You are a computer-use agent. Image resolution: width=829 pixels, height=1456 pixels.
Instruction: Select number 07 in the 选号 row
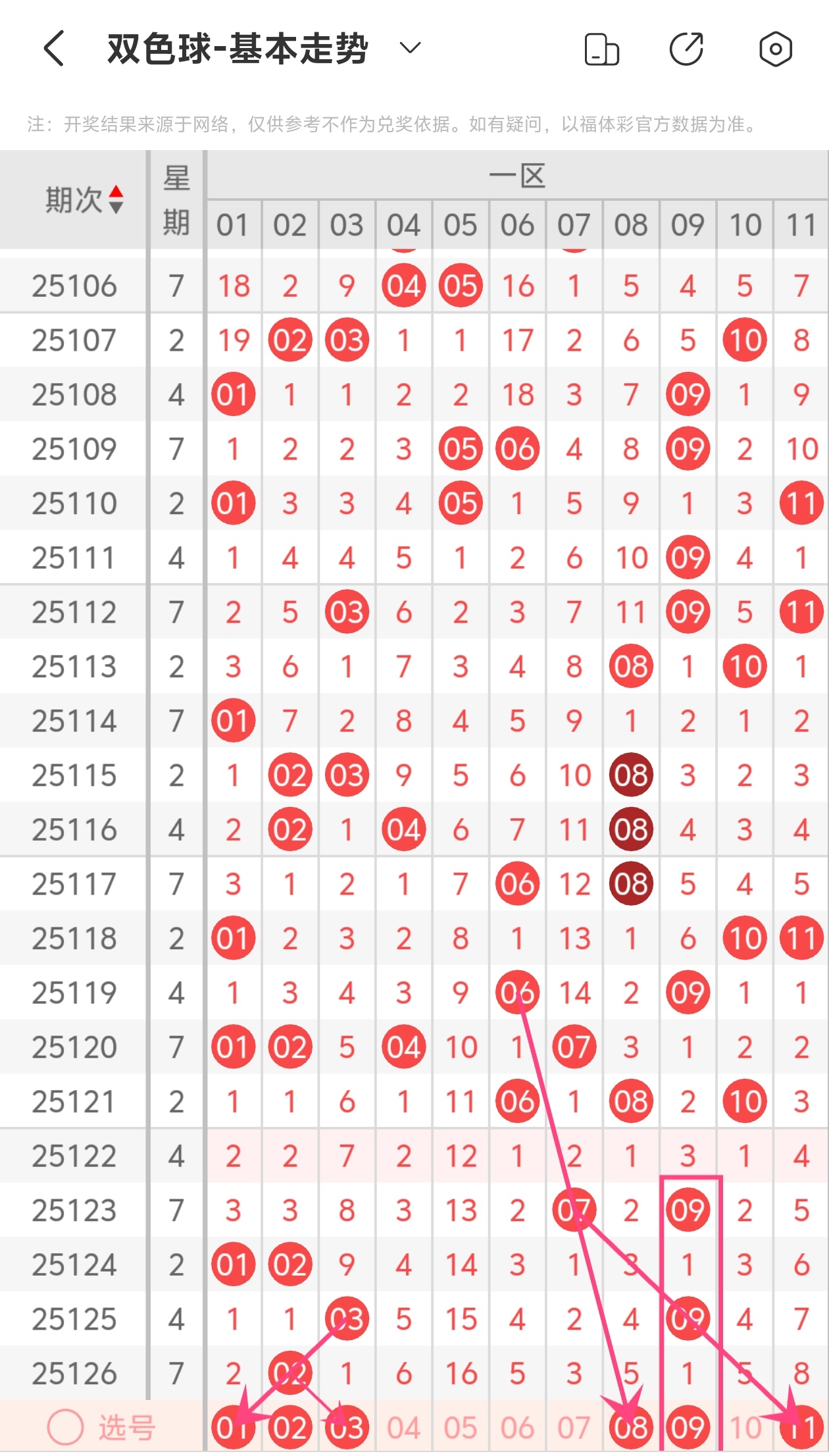[x=574, y=1428]
